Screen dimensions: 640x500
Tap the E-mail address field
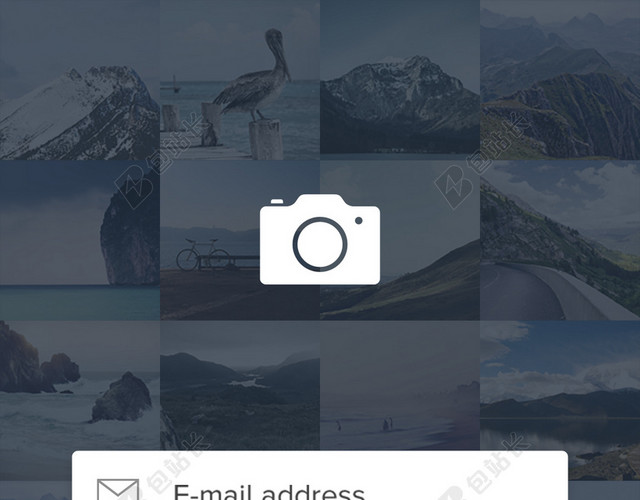320,487
